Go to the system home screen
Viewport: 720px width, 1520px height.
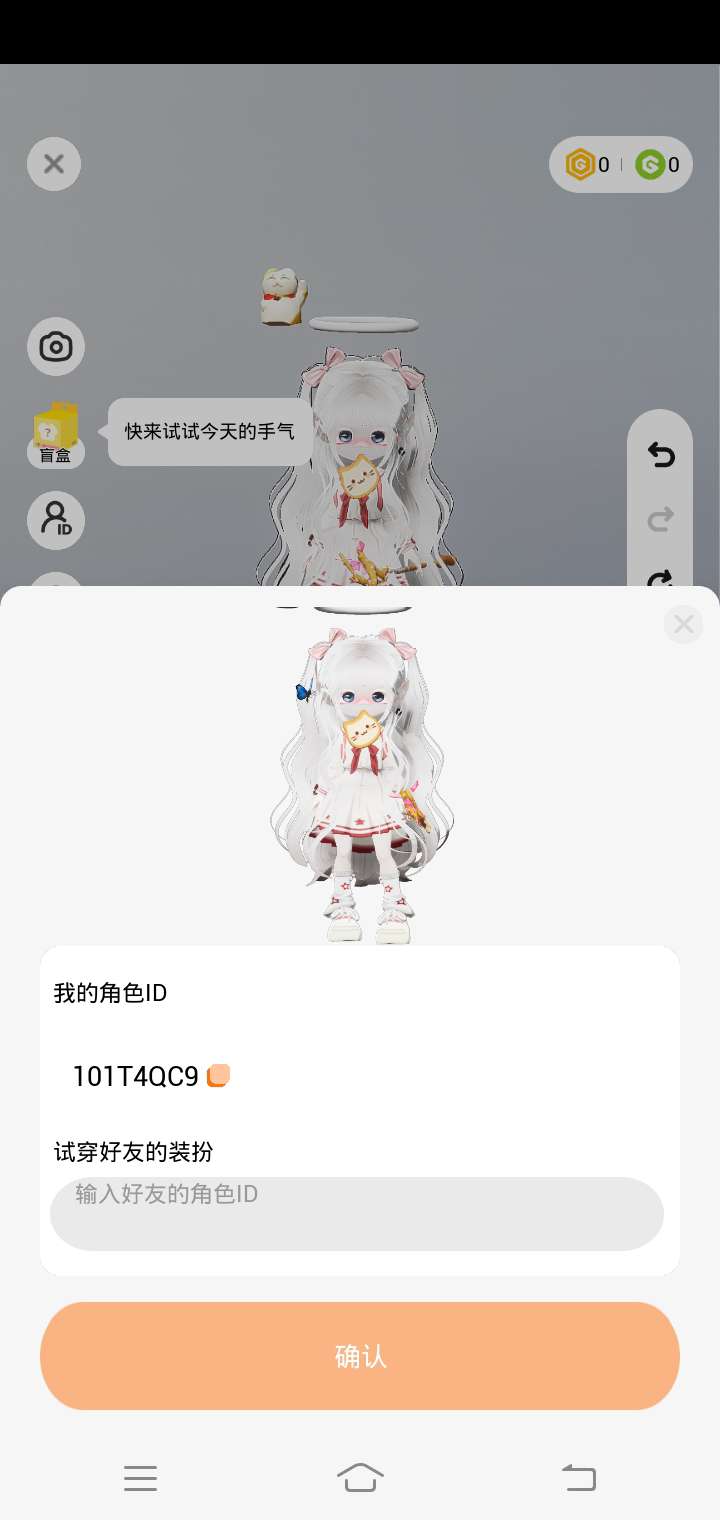360,1477
